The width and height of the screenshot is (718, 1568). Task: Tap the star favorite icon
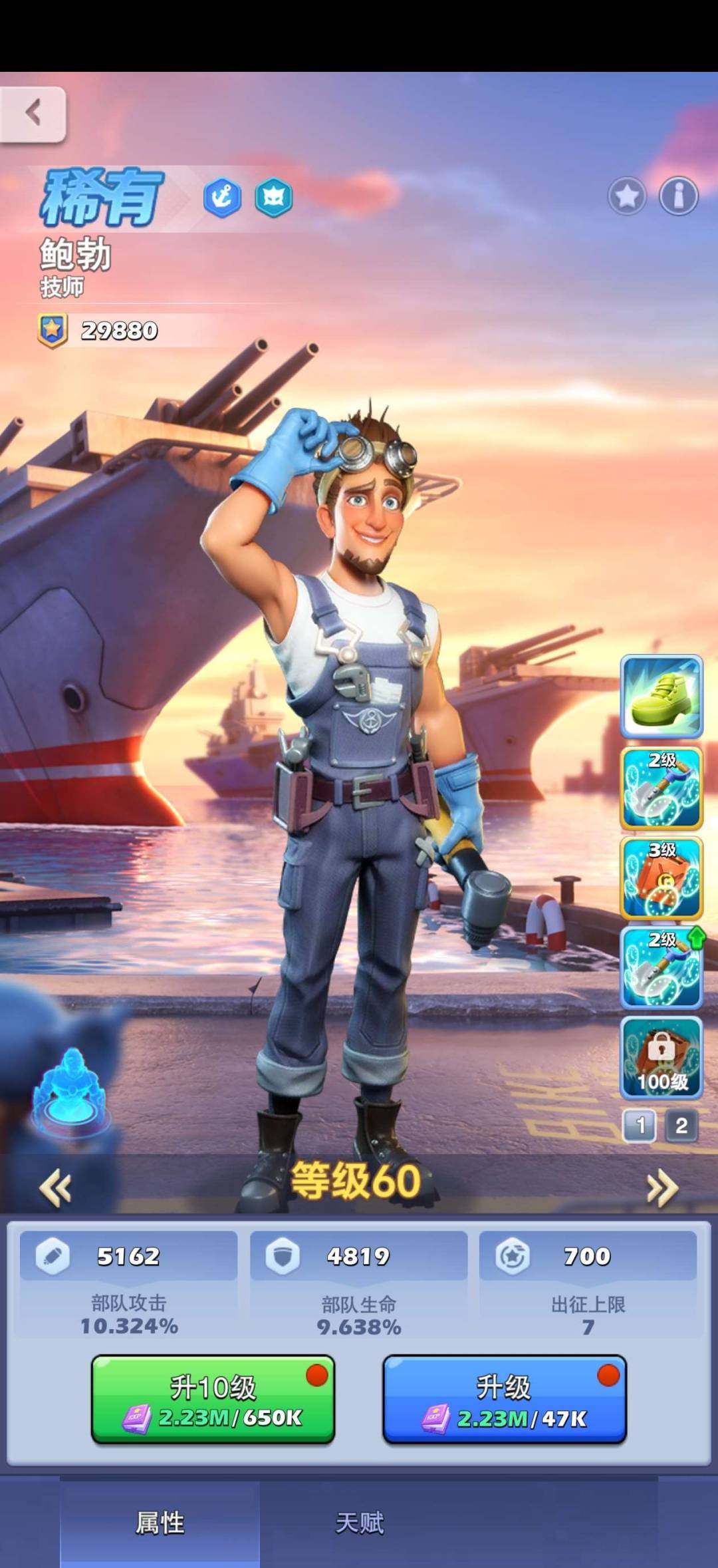tap(626, 196)
